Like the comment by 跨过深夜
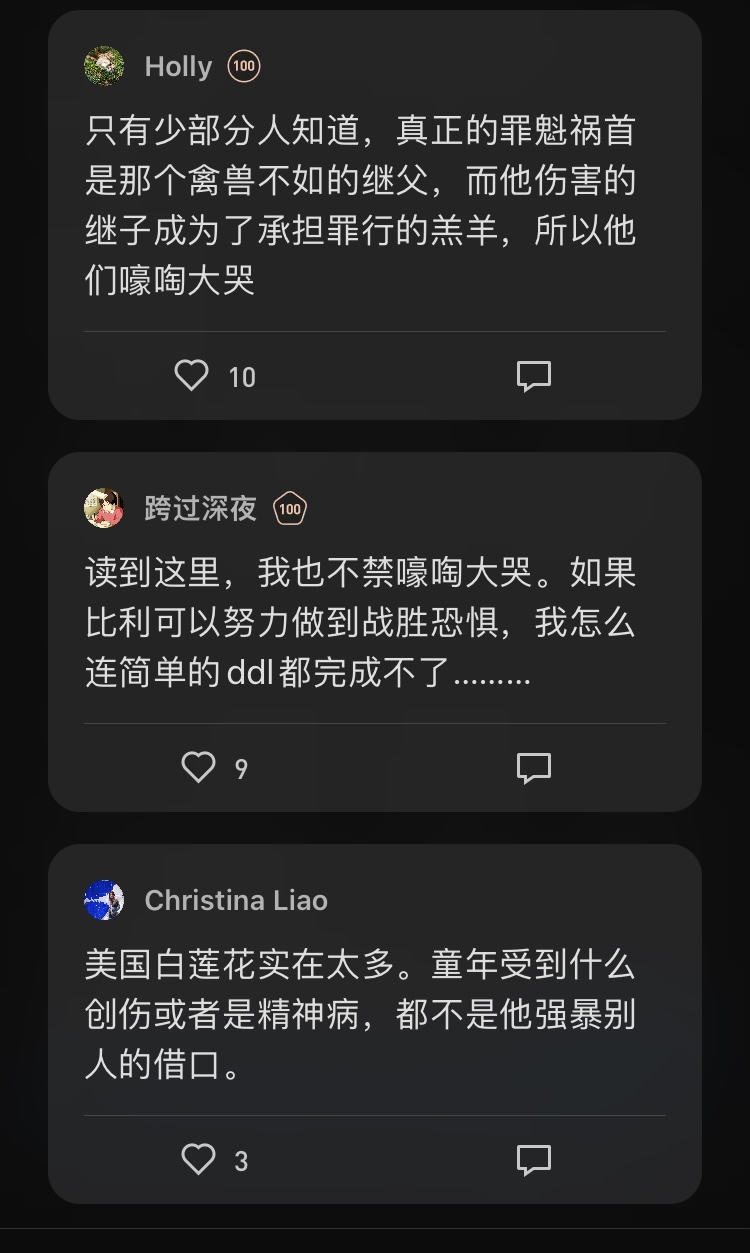 tap(198, 768)
